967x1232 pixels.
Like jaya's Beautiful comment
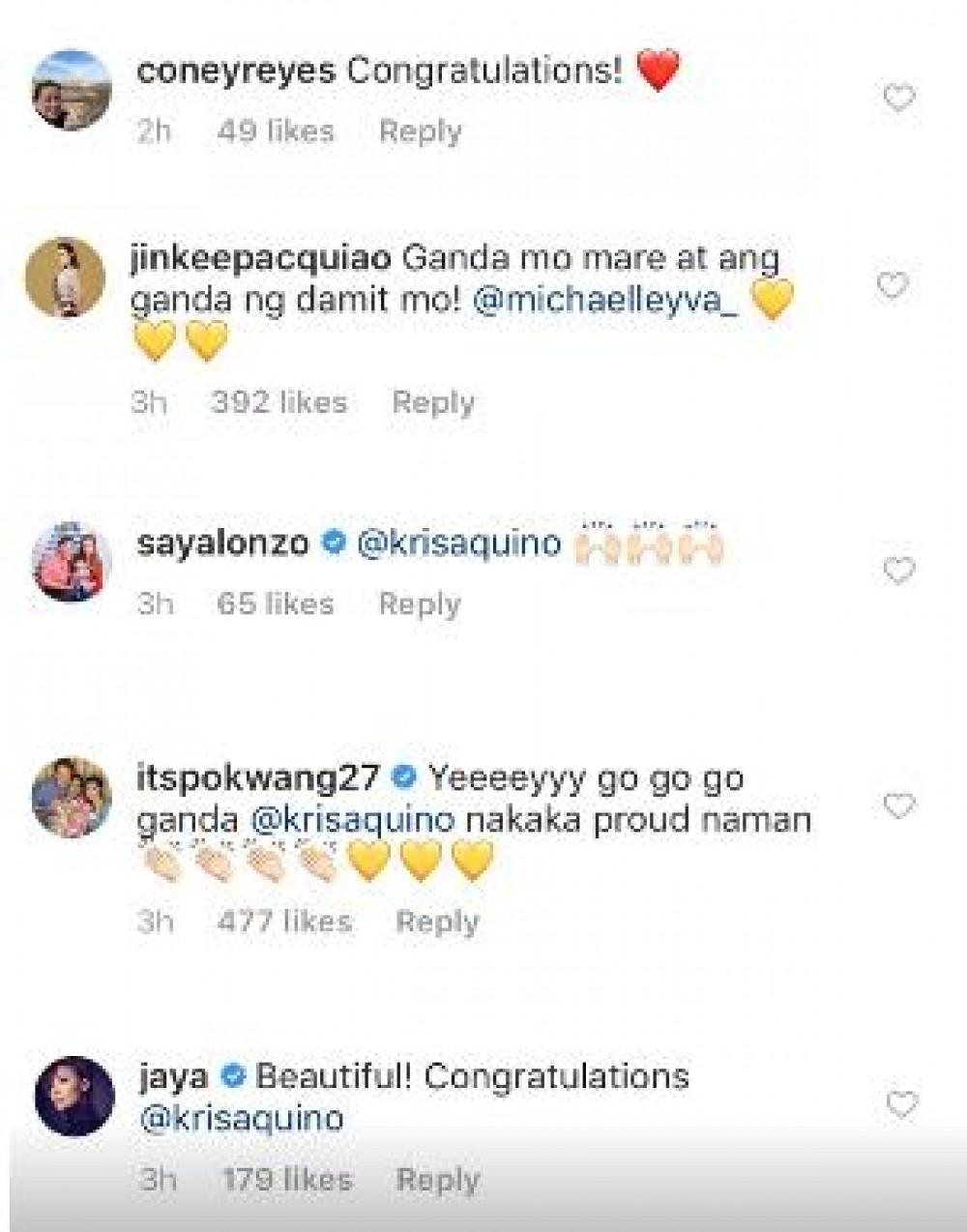click(x=901, y=1104)
